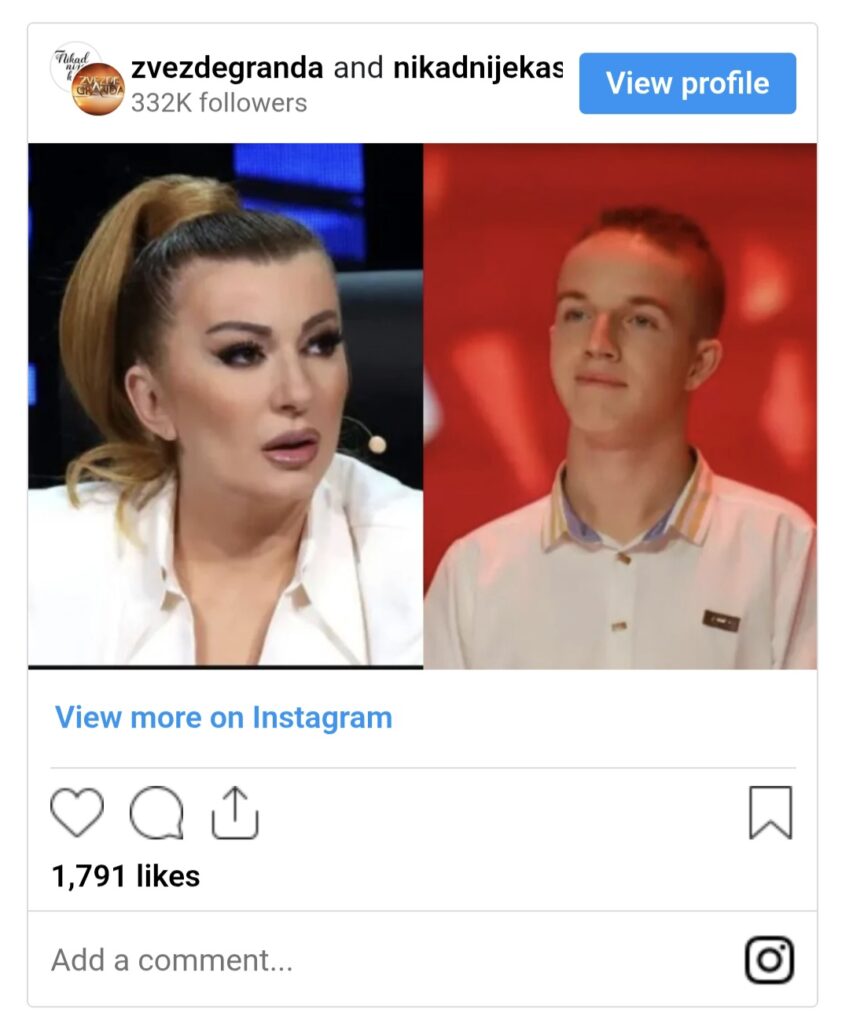Screen dimensions: 849x1024
Task: Open the zvezdegranda account name
Action: click(x=227, y=69)
